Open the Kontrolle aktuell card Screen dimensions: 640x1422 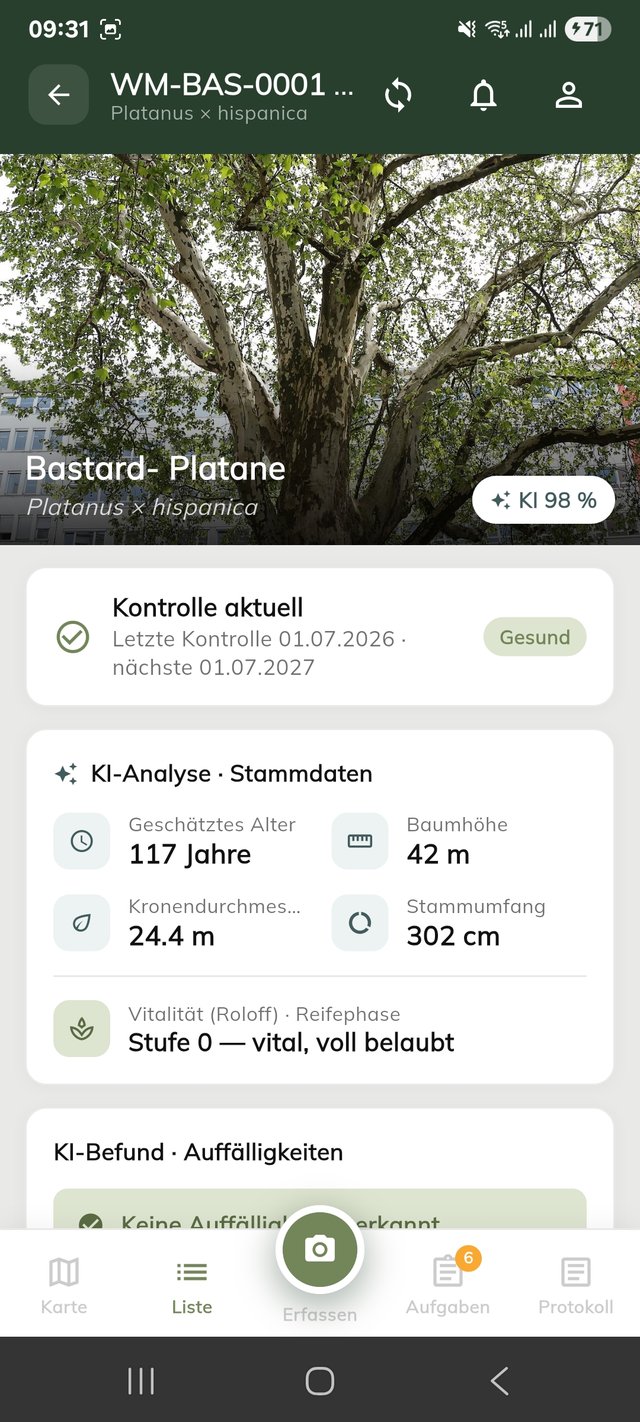(320, 637)
